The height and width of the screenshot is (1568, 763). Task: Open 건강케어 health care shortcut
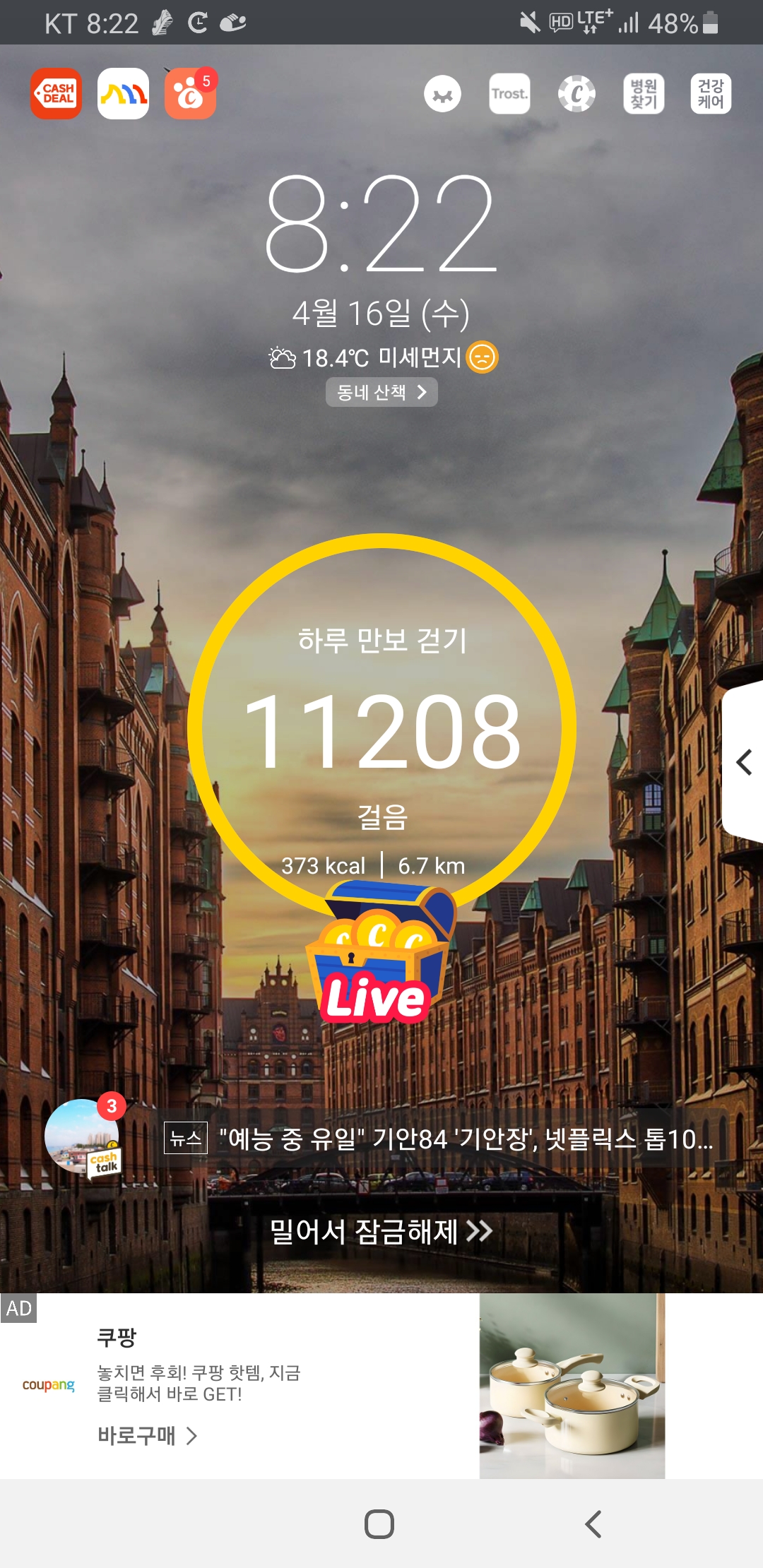pyautogui.click(x=711, y=94)
